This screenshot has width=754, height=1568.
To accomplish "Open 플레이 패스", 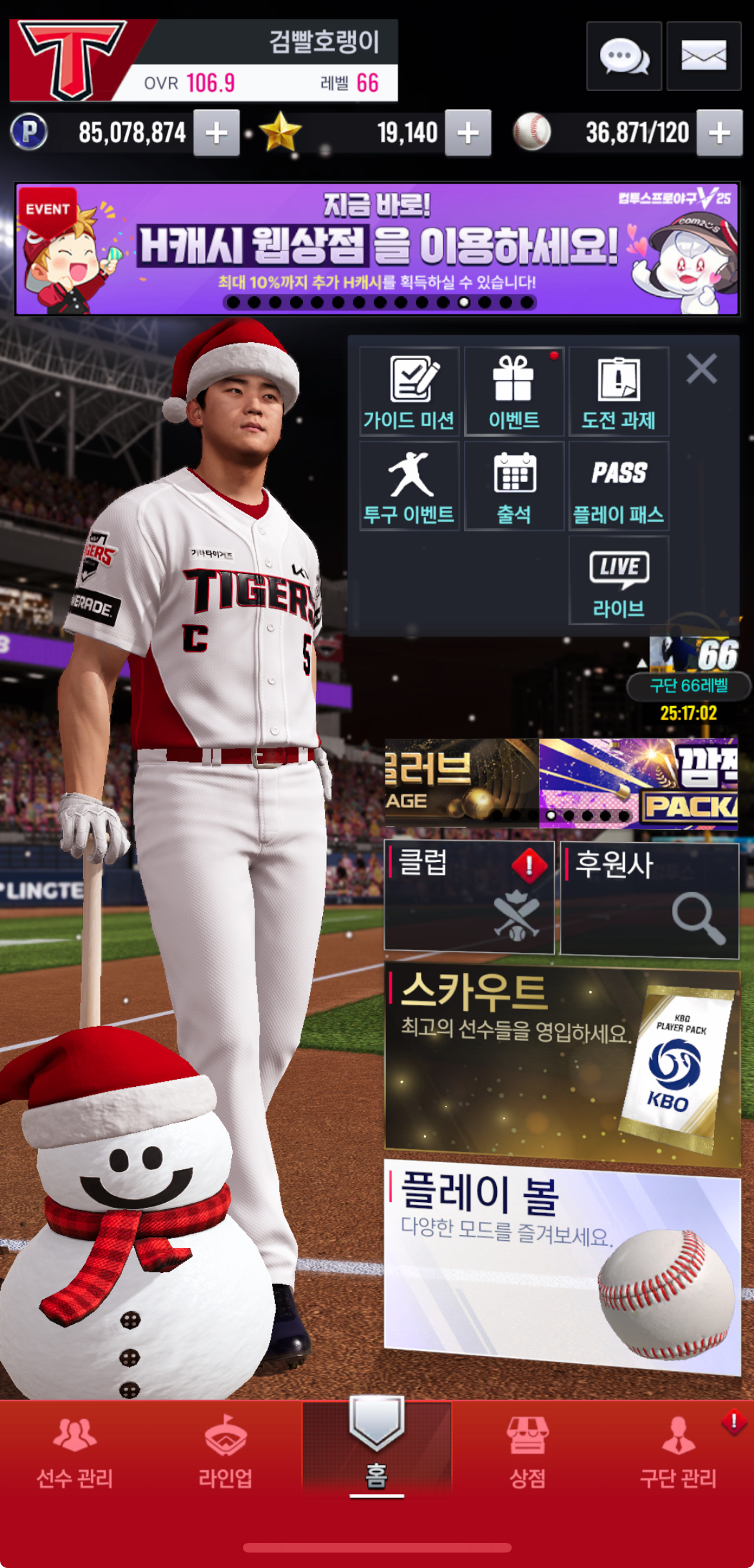I will tap(619, 486).
